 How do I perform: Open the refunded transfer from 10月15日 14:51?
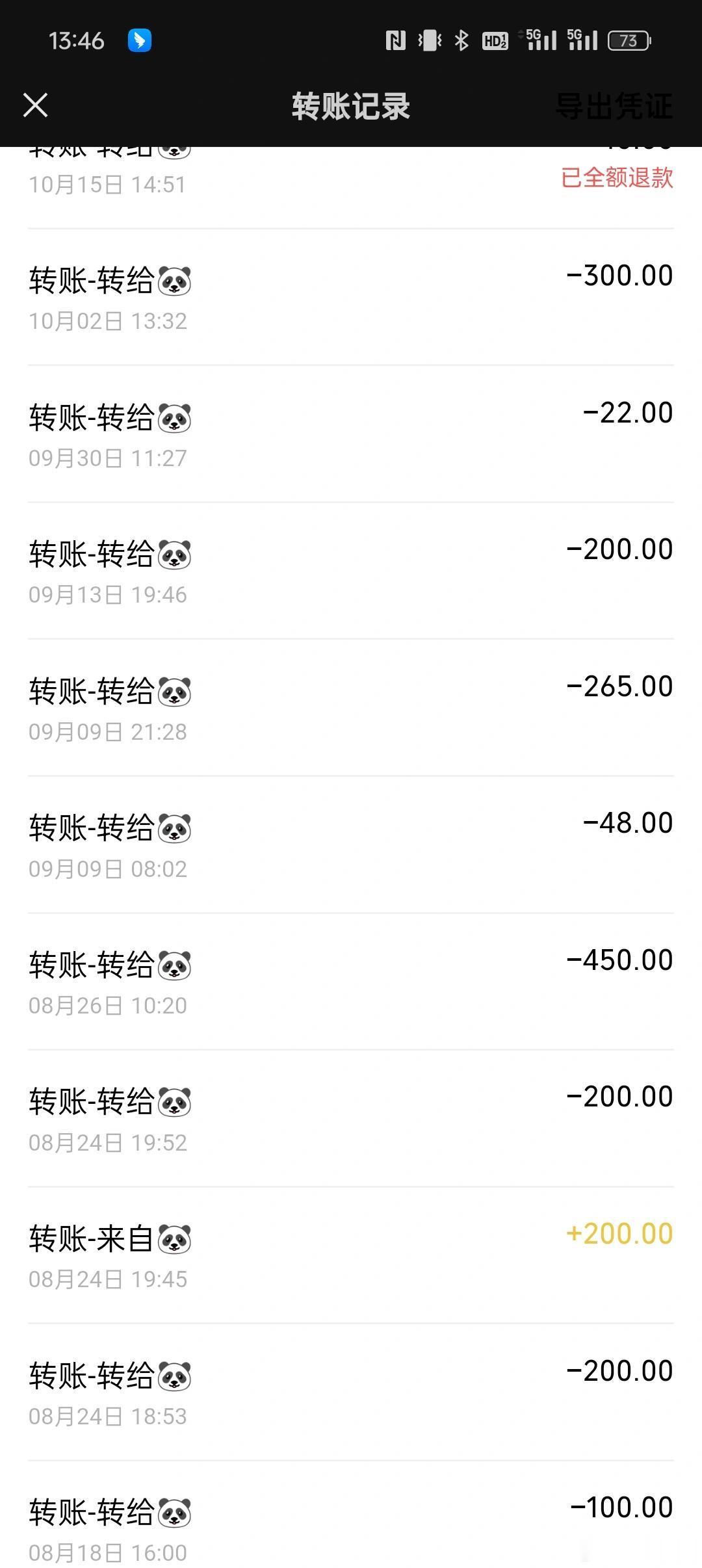[x=351, y=188]
